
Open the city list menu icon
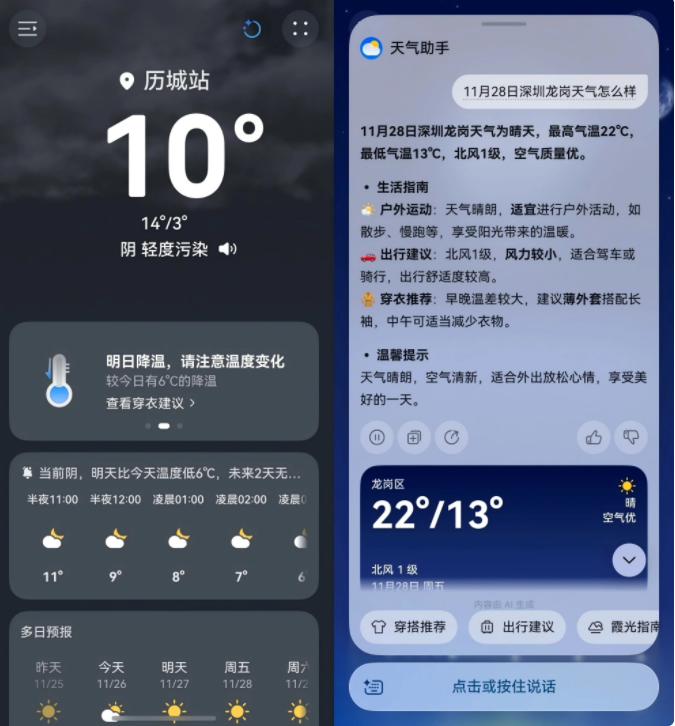point(28,29)
